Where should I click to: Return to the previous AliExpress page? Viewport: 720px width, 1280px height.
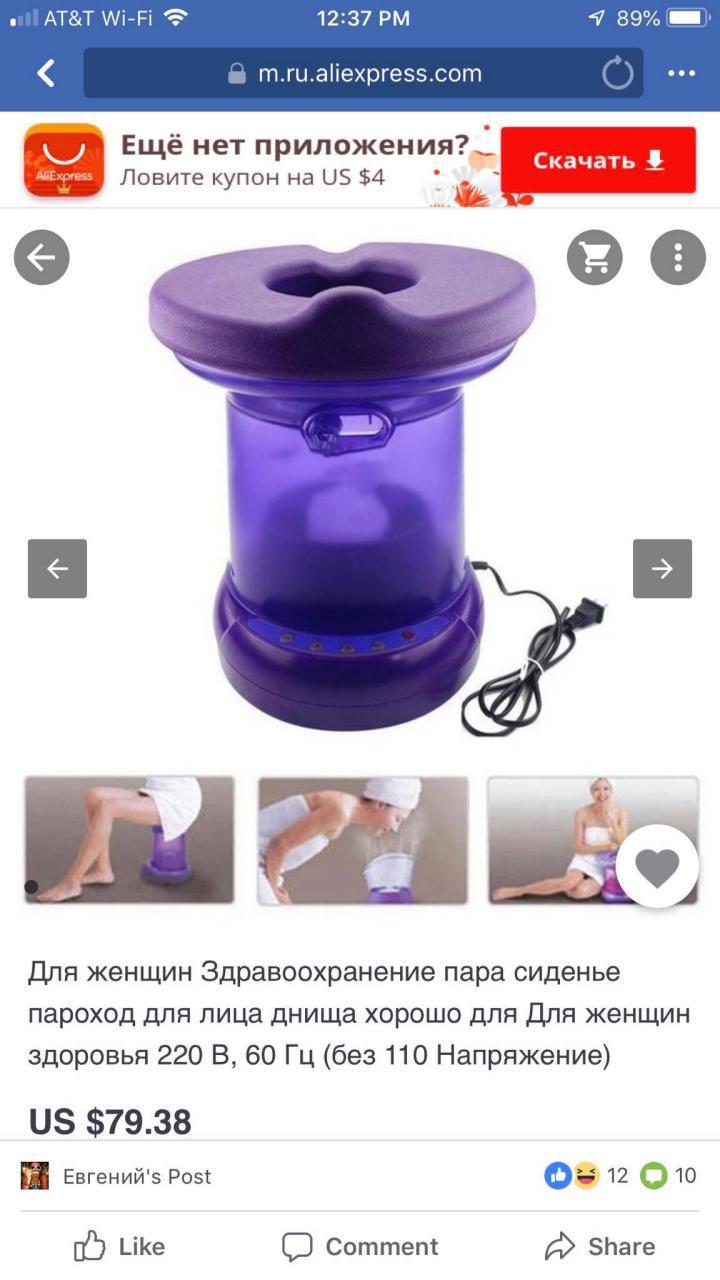[x=41, y=258]
